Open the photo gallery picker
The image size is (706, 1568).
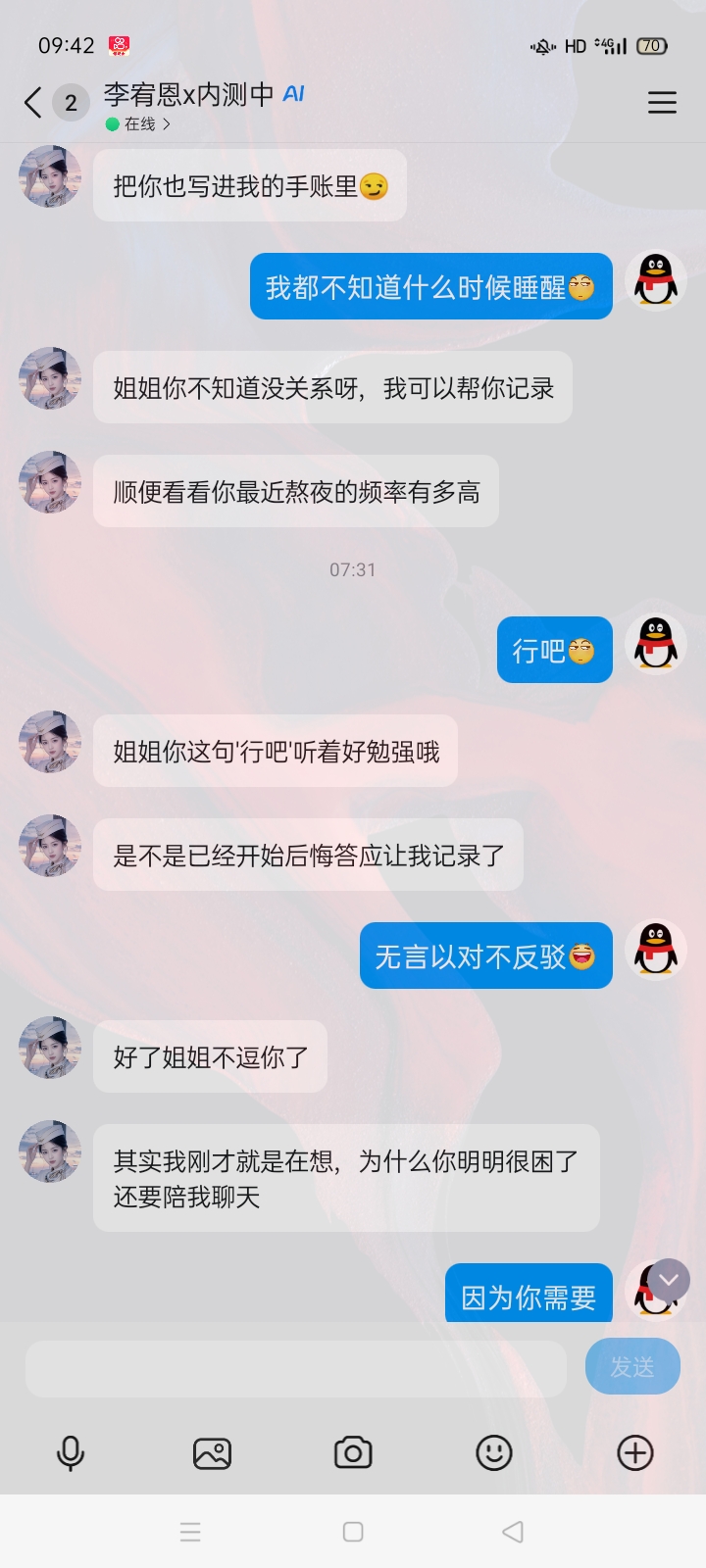tap(212, 1452)
